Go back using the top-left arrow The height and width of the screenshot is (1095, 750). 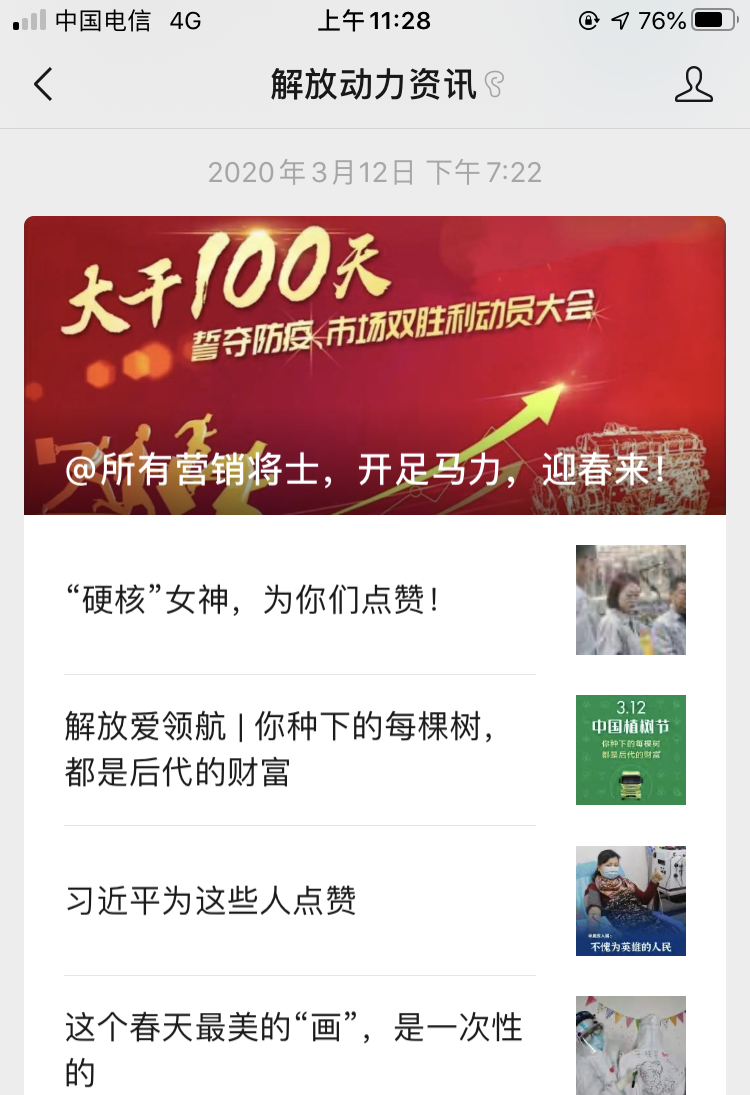pos(43,85)
